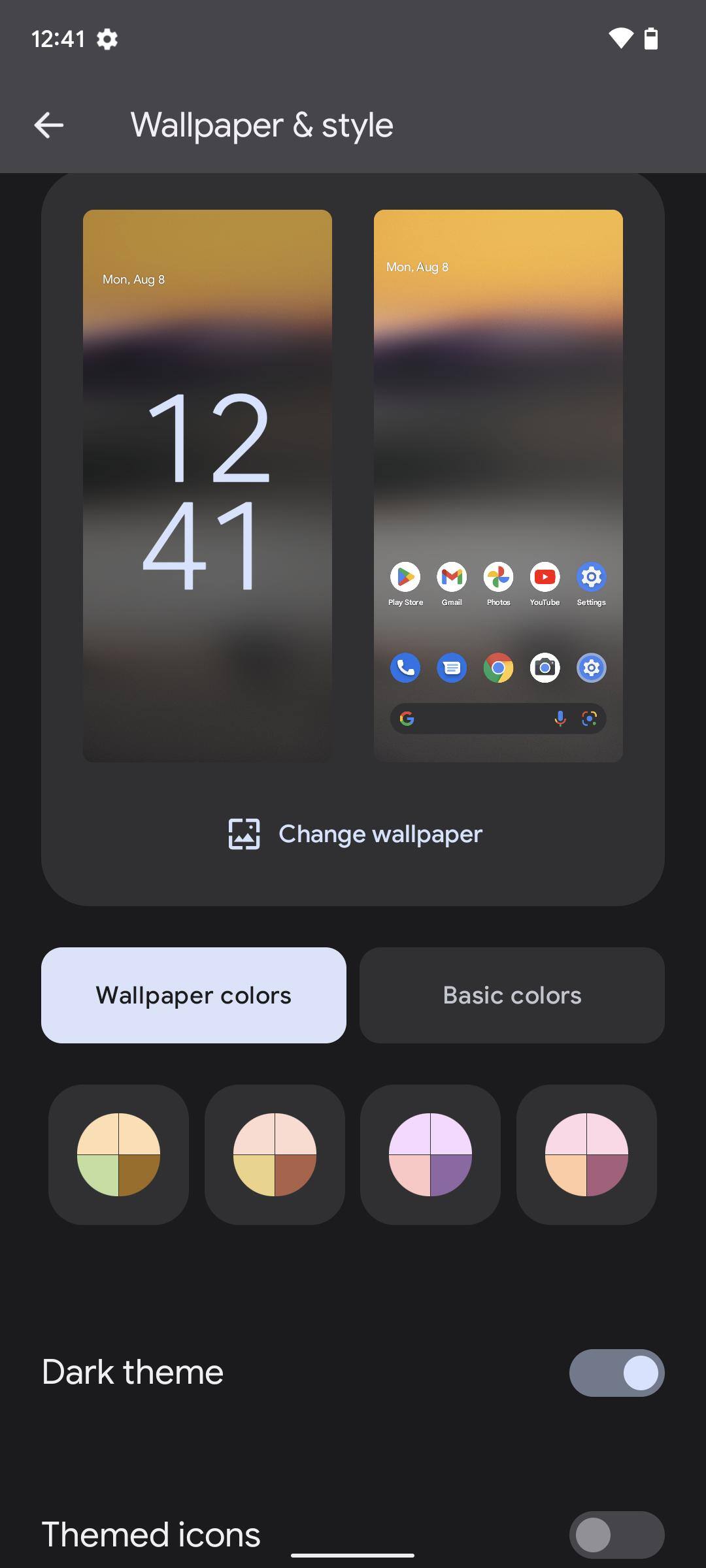Open the home screen preview
The image size is (706, 1568).
click(x=498, y=485)
